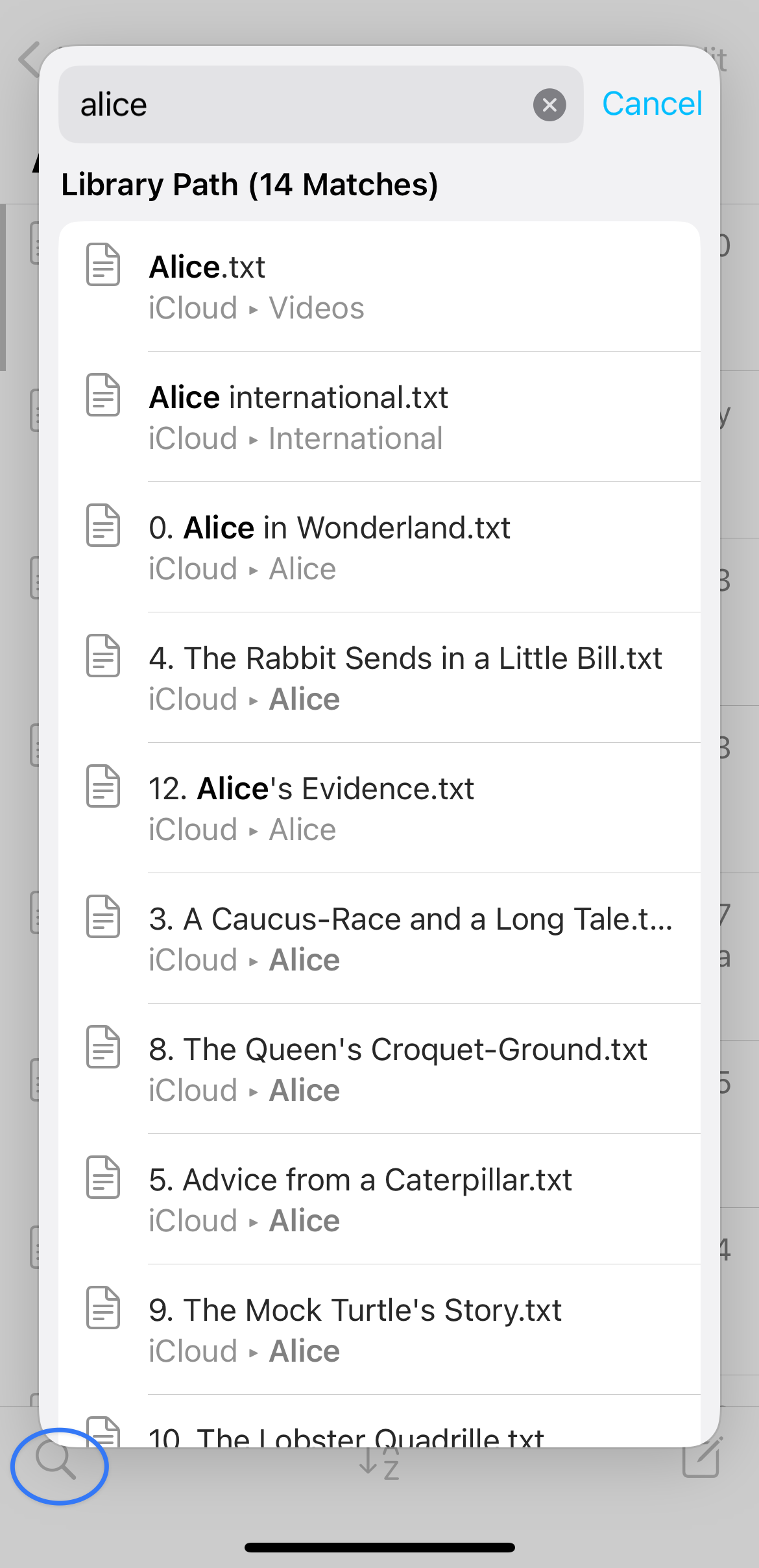759x1568 pixels.
Task: Open 3. A Caucus-Race and a Long Tale
Action: pos(379,939)
